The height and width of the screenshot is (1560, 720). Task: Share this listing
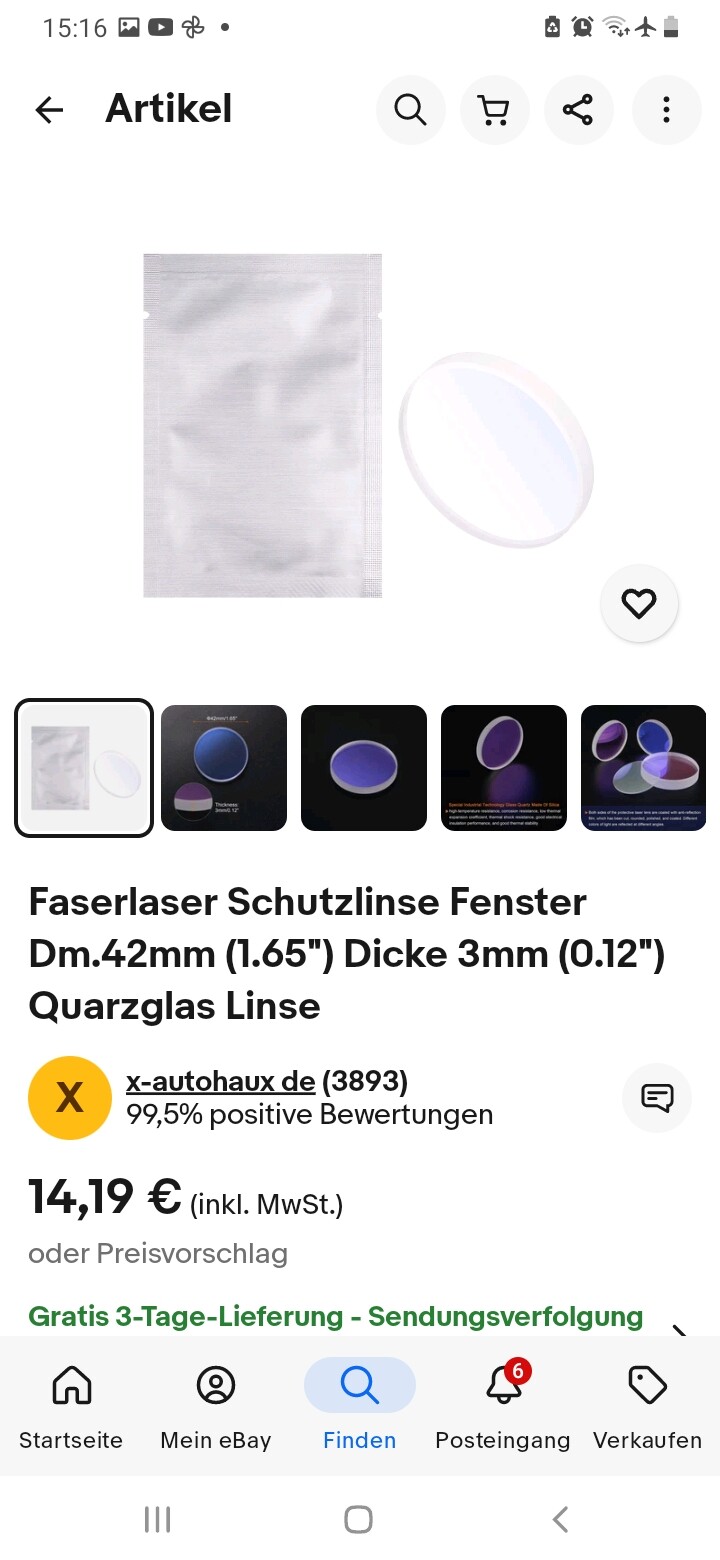[x=578, y=110]
